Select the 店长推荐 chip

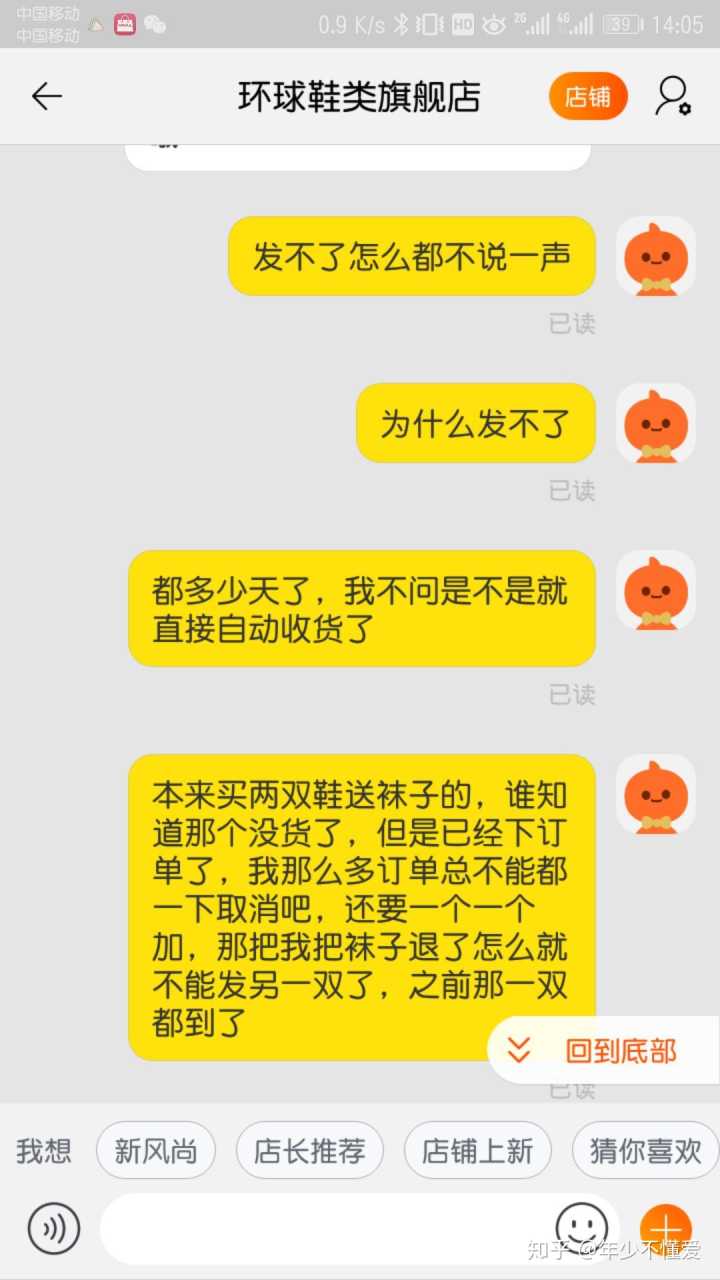click(x=309, y=1151)
